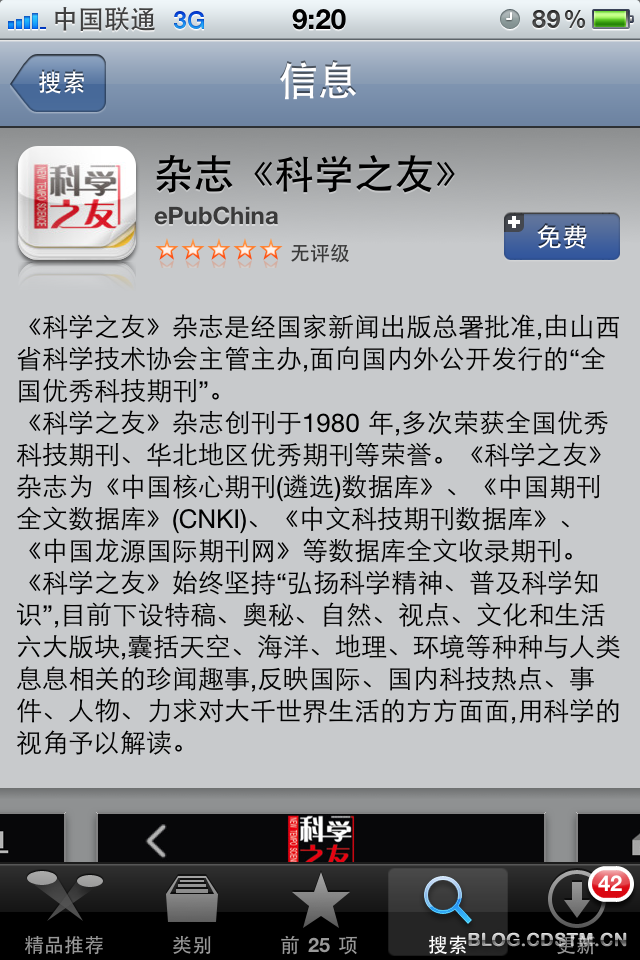Switch to the 精品推荐 tab
The image size is (640, 960).
64,912
